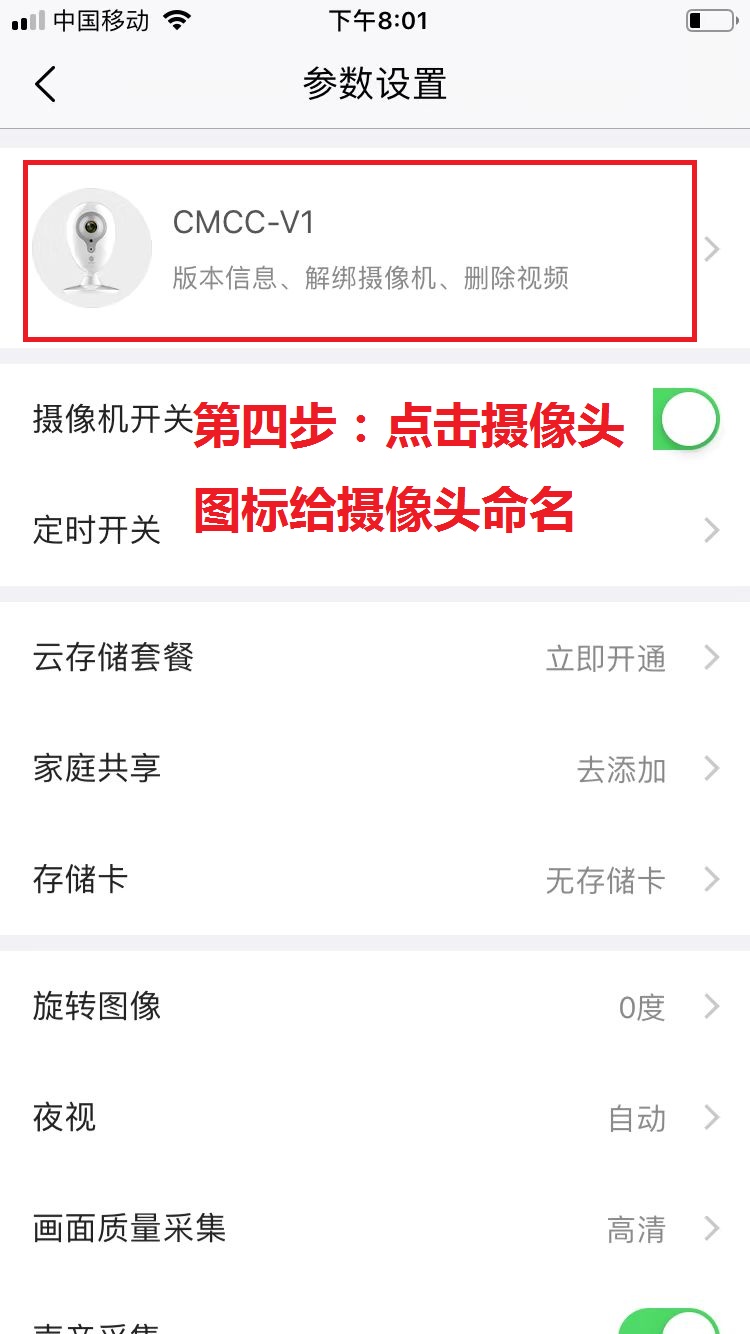Open 定时开关 settings

pyautogui.click(x=375, y=530)
